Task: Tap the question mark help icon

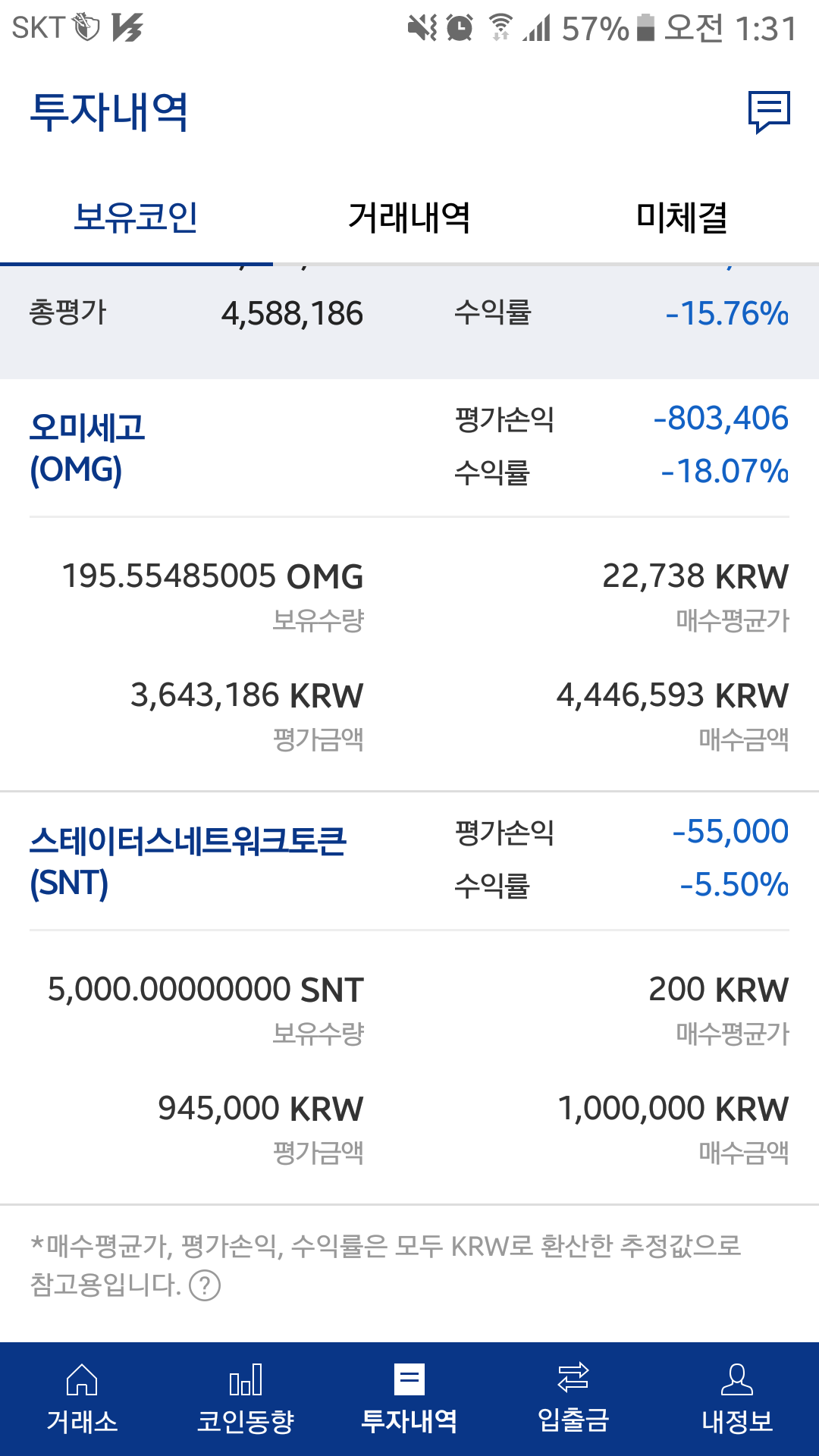Action: 205,1285
